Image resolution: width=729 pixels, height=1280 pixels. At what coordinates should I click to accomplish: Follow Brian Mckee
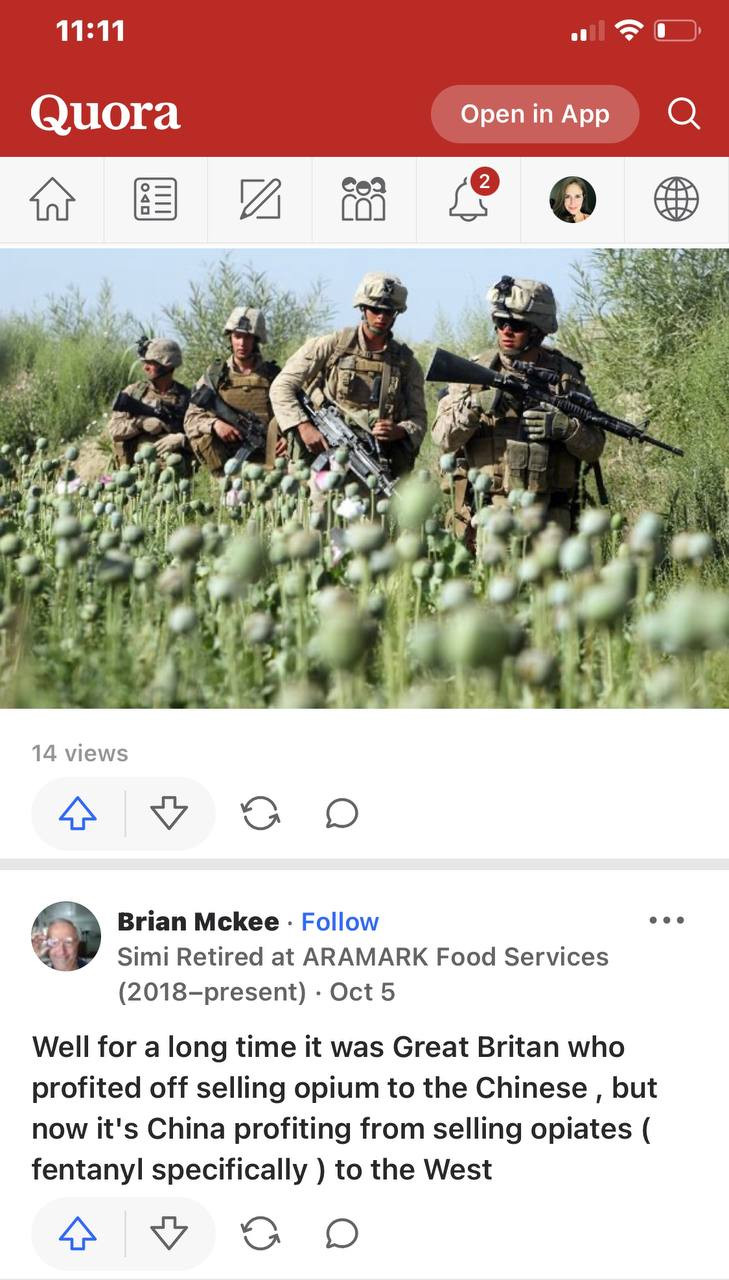point(340,921)
